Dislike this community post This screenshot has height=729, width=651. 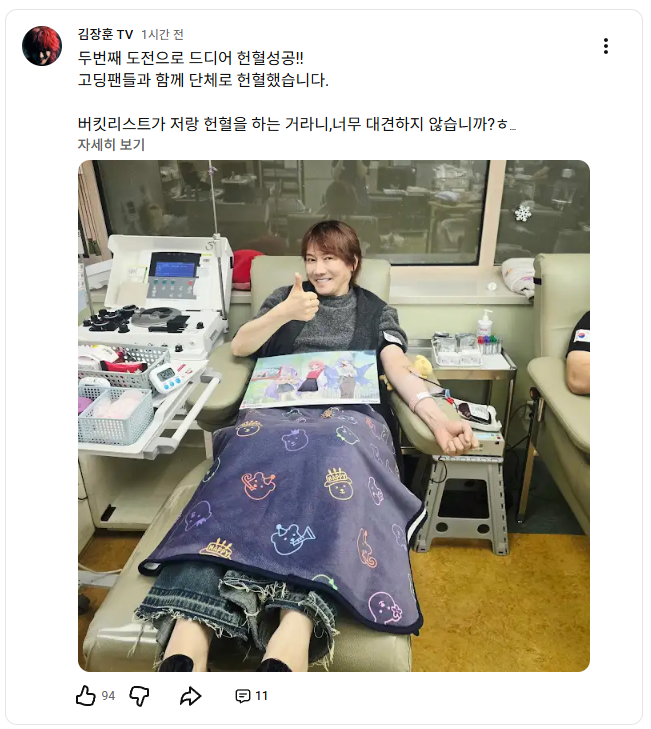(x=140, y=695)
